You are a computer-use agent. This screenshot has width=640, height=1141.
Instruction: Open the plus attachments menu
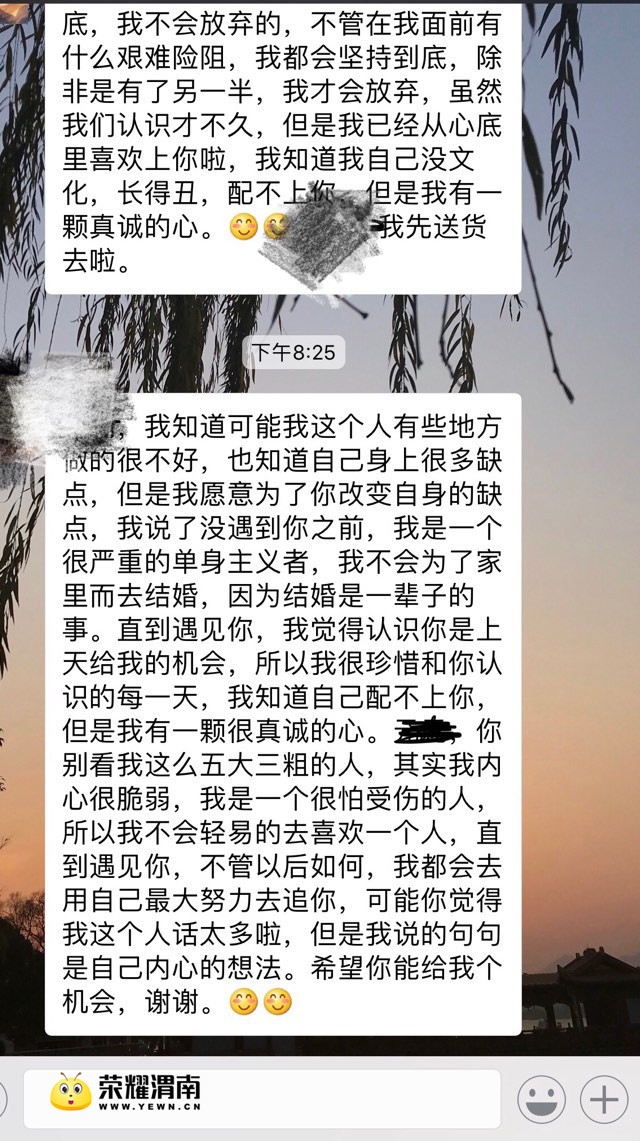point(604,1099)
